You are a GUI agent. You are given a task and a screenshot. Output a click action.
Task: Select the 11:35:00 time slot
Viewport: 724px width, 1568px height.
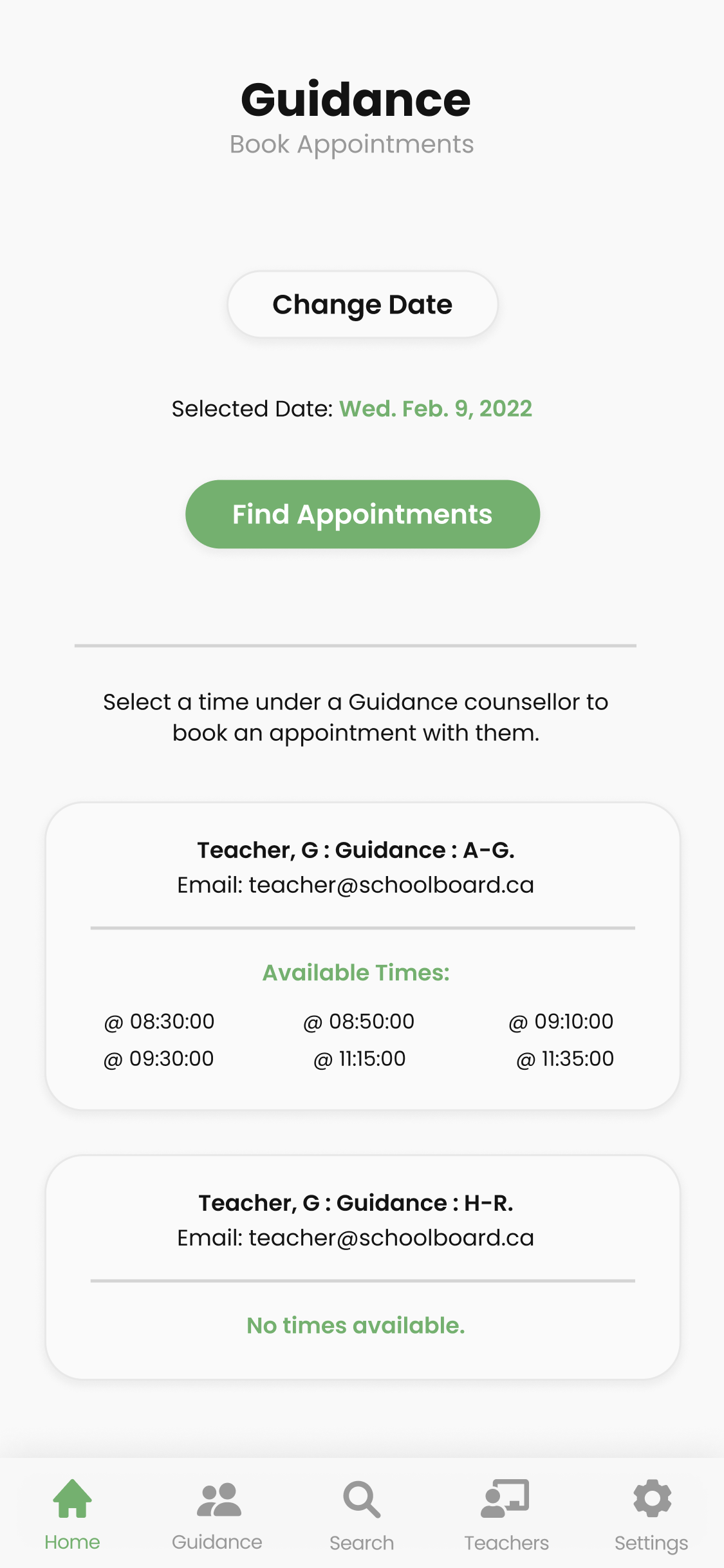click(565, 1059)
